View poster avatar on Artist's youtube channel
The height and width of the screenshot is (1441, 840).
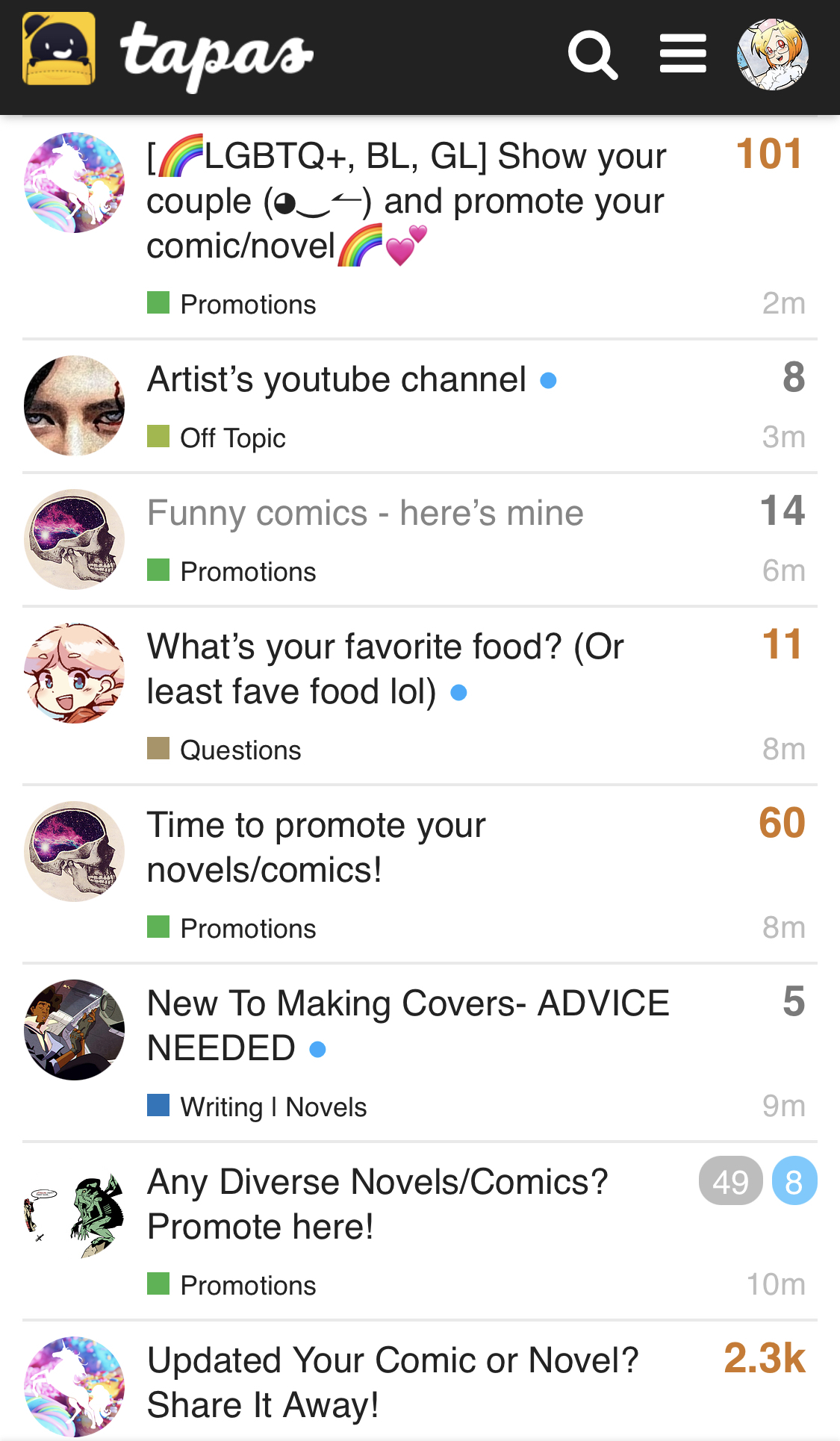(74, 405)
